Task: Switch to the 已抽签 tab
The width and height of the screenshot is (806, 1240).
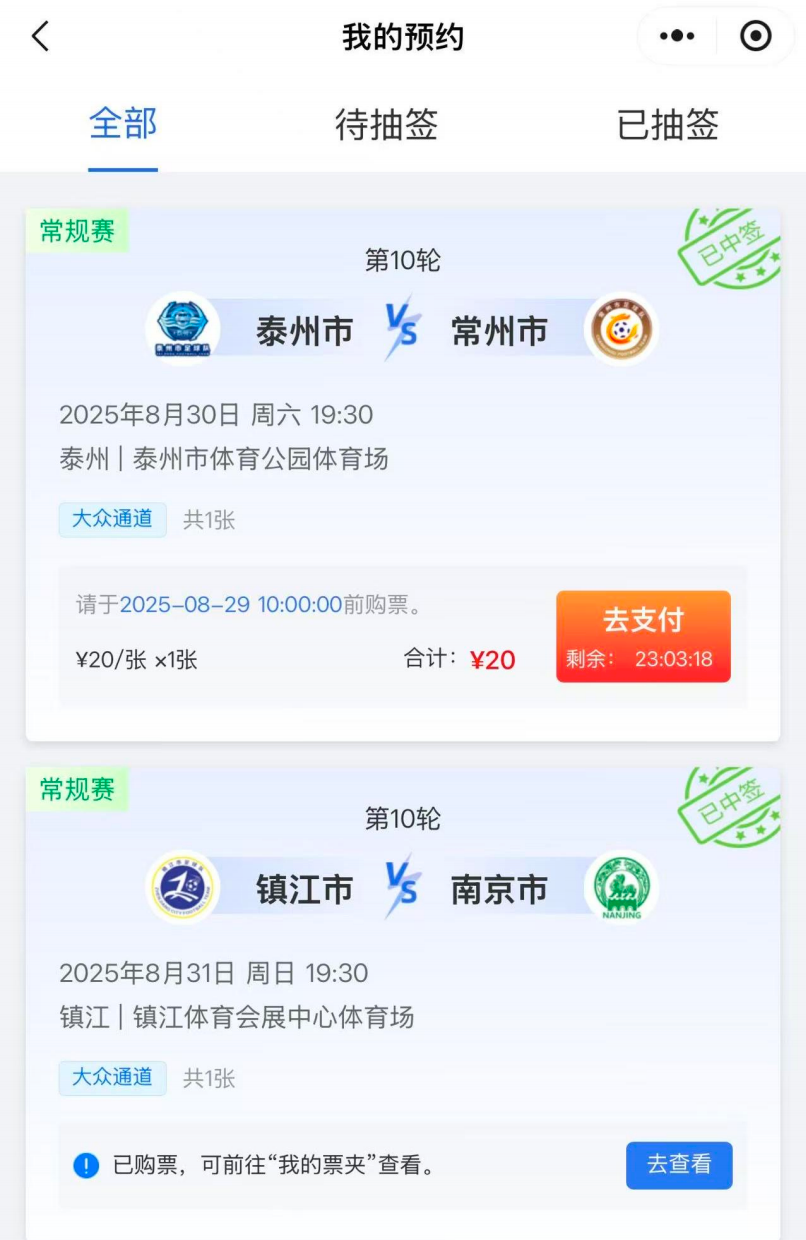Action: (x=668, y=125)
